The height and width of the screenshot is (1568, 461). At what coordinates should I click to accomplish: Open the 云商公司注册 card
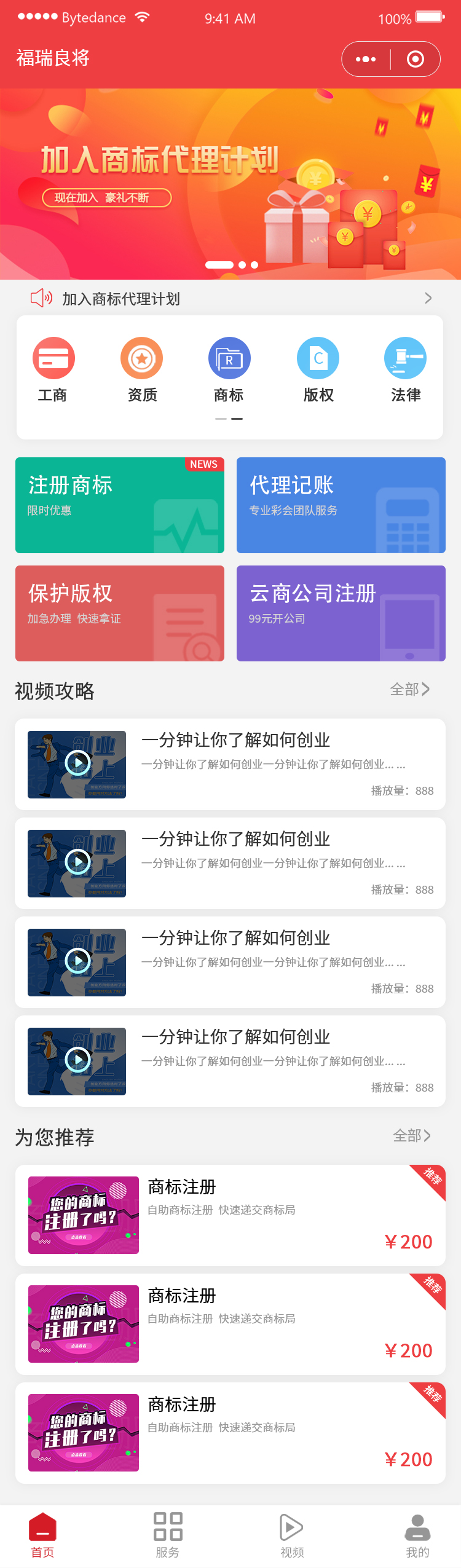[341, 613]
